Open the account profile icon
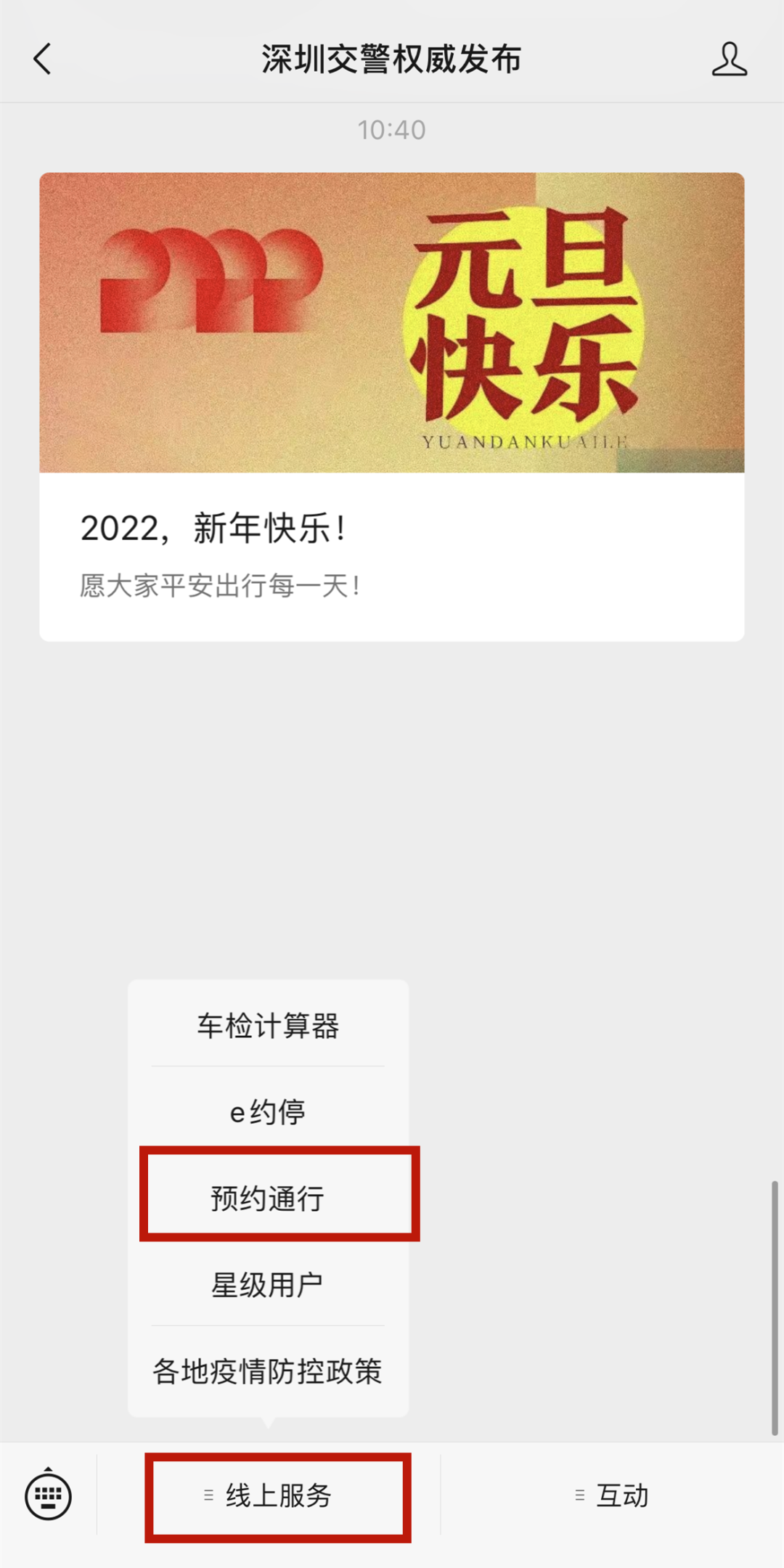 (x=729, y=59)
